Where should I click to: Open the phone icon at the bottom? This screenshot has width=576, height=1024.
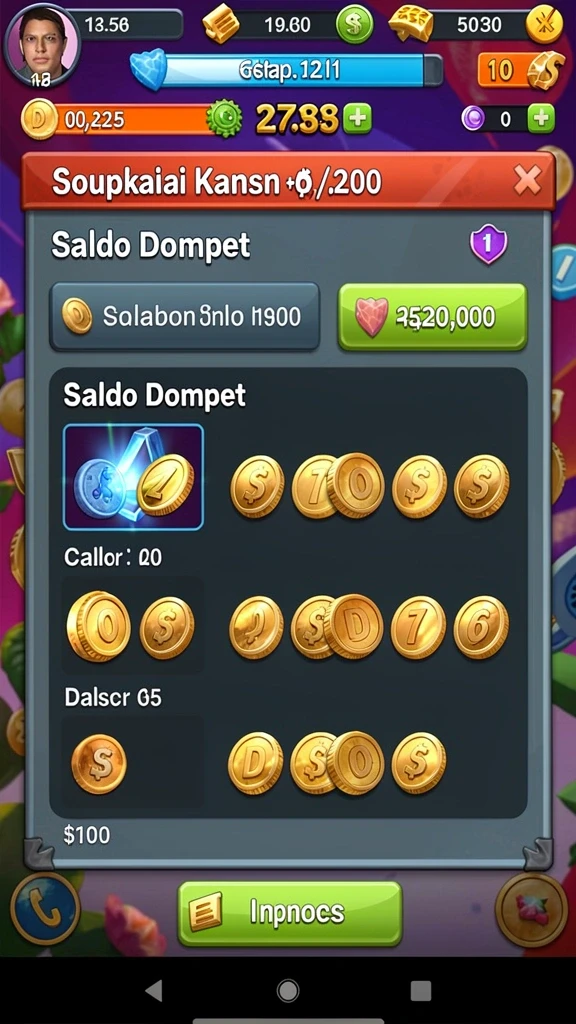tap(45, 908)
